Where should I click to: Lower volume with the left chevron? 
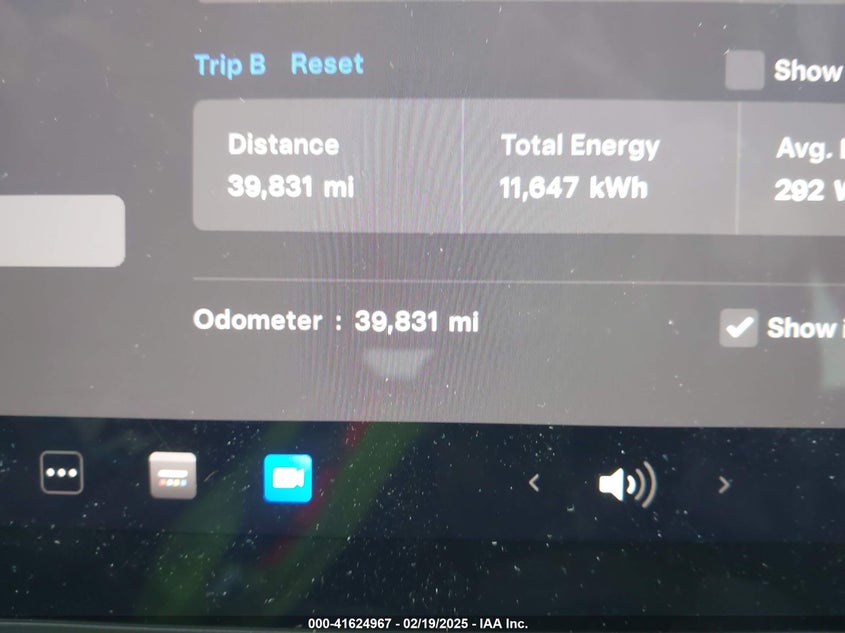click(534, 484)
